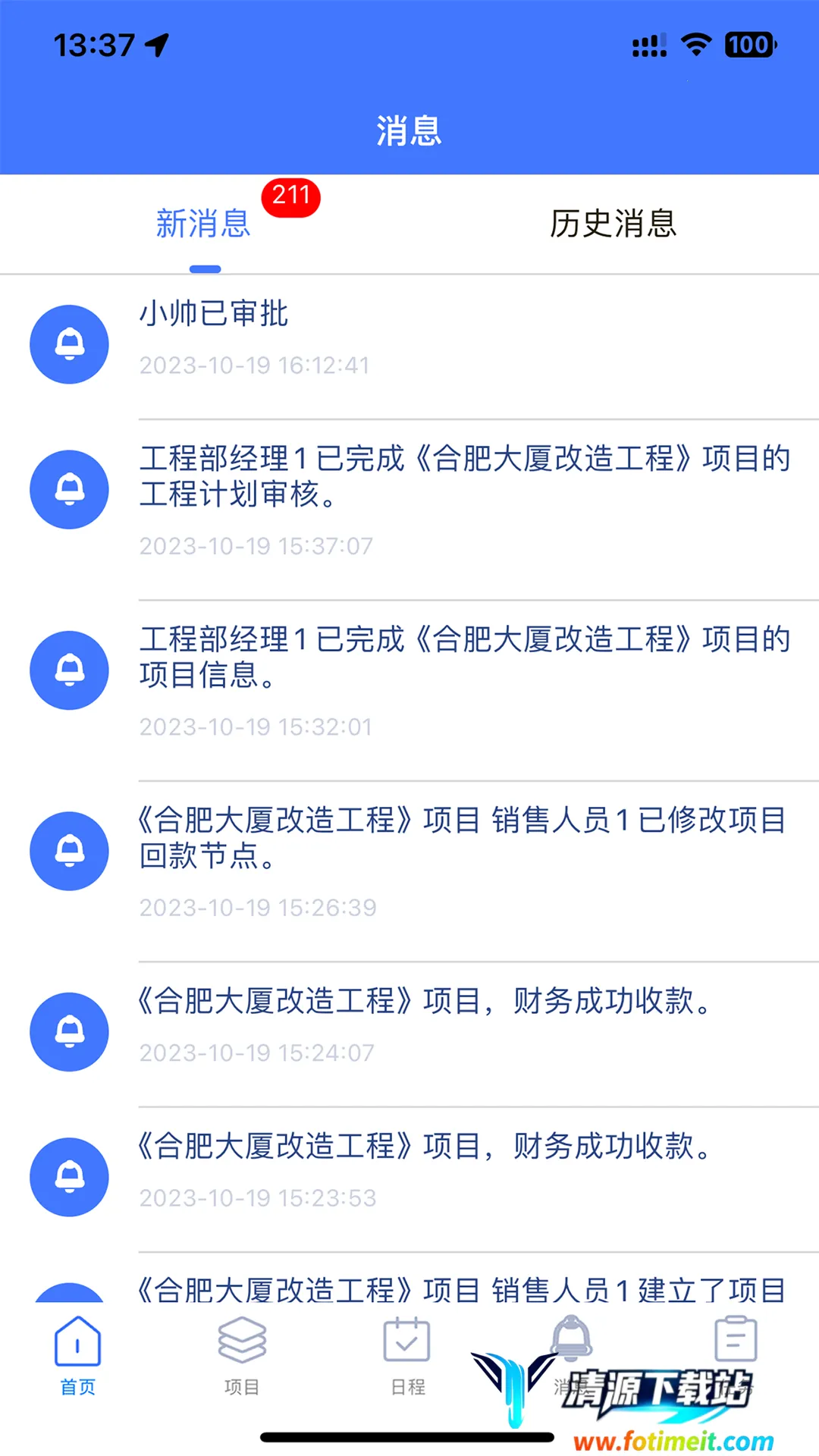
Task: Open the 销售人员1建立了项目 message
Action: 464,1289
